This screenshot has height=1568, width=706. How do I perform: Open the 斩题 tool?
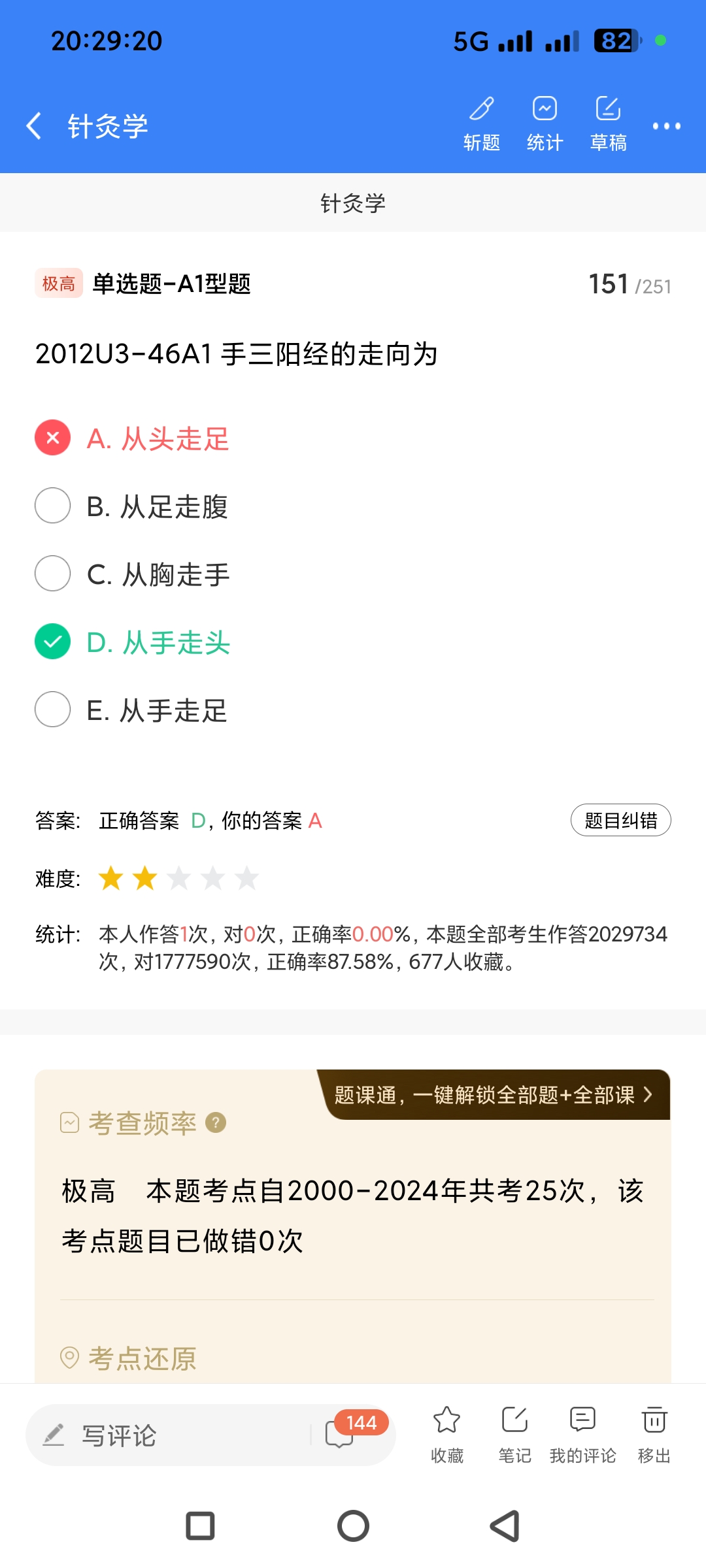tap(482, 123)
